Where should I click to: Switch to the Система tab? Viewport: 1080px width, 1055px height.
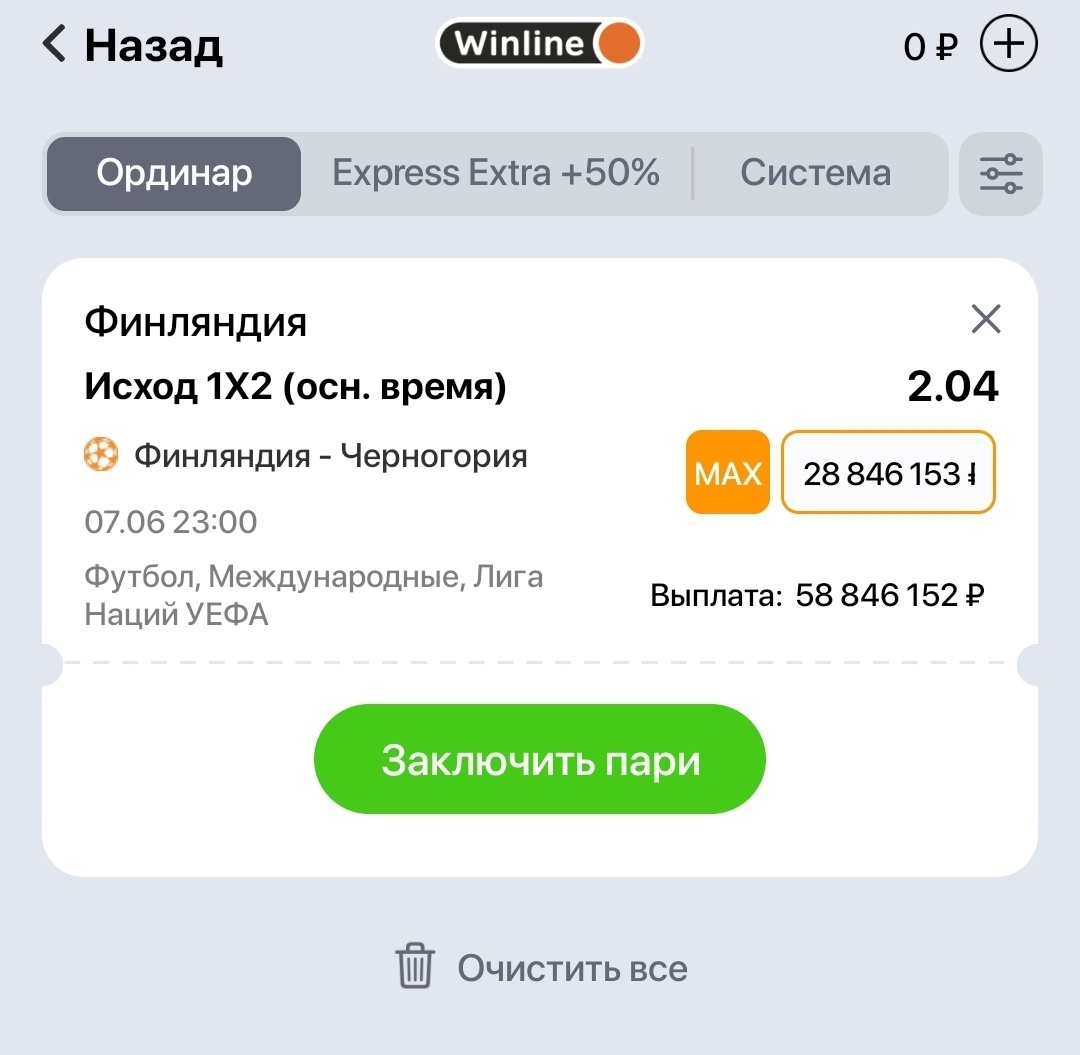(815, 174)
